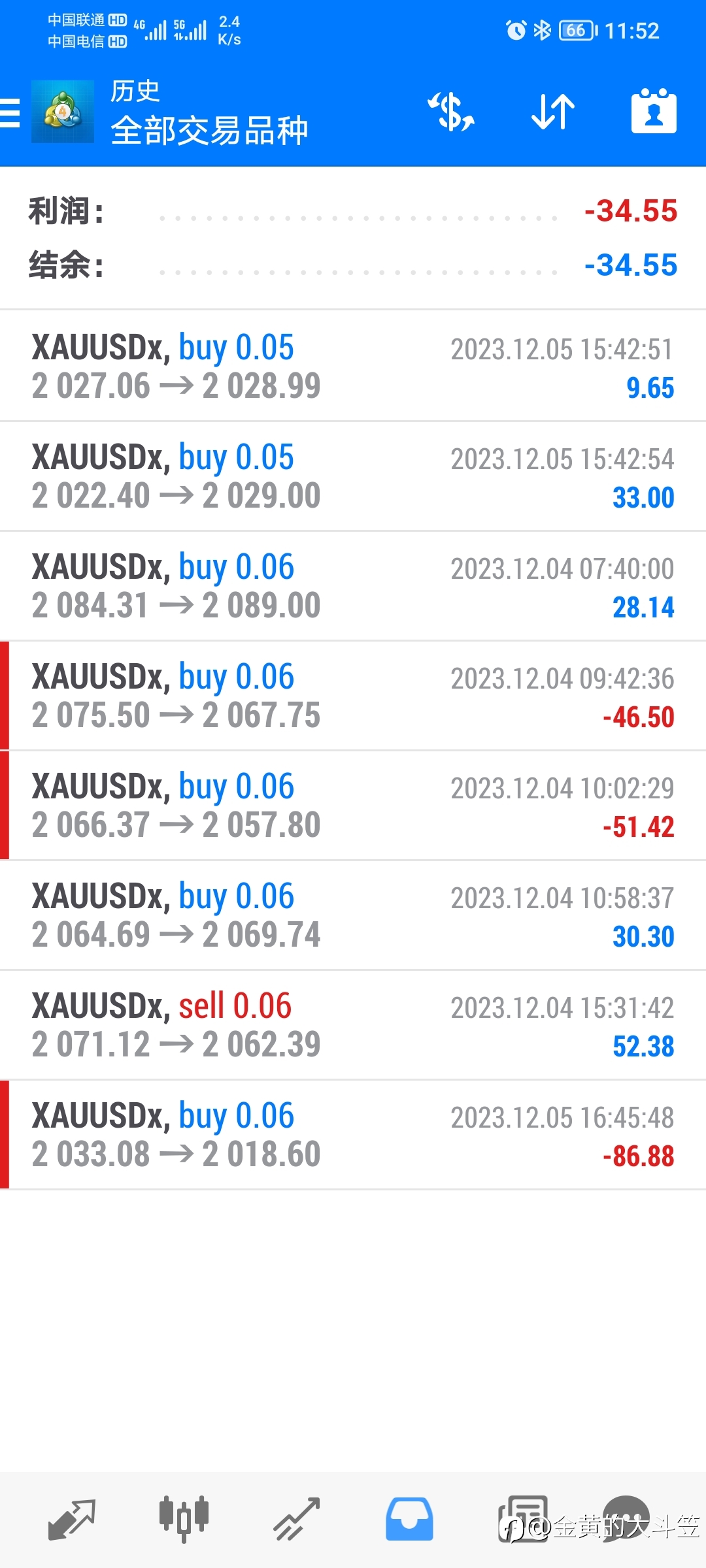706x1568 pixels.
Task: Switch to the Trade tab
Action: 296,1519
